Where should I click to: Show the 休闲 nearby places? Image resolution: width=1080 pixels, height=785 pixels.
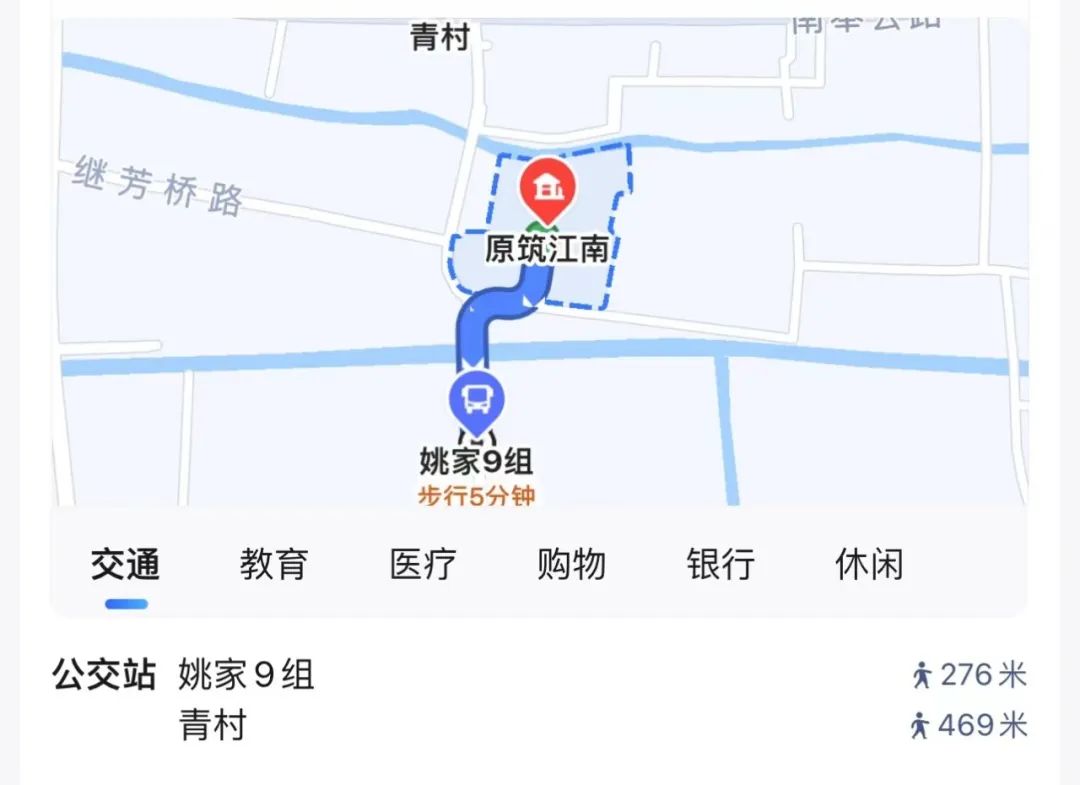869,565
